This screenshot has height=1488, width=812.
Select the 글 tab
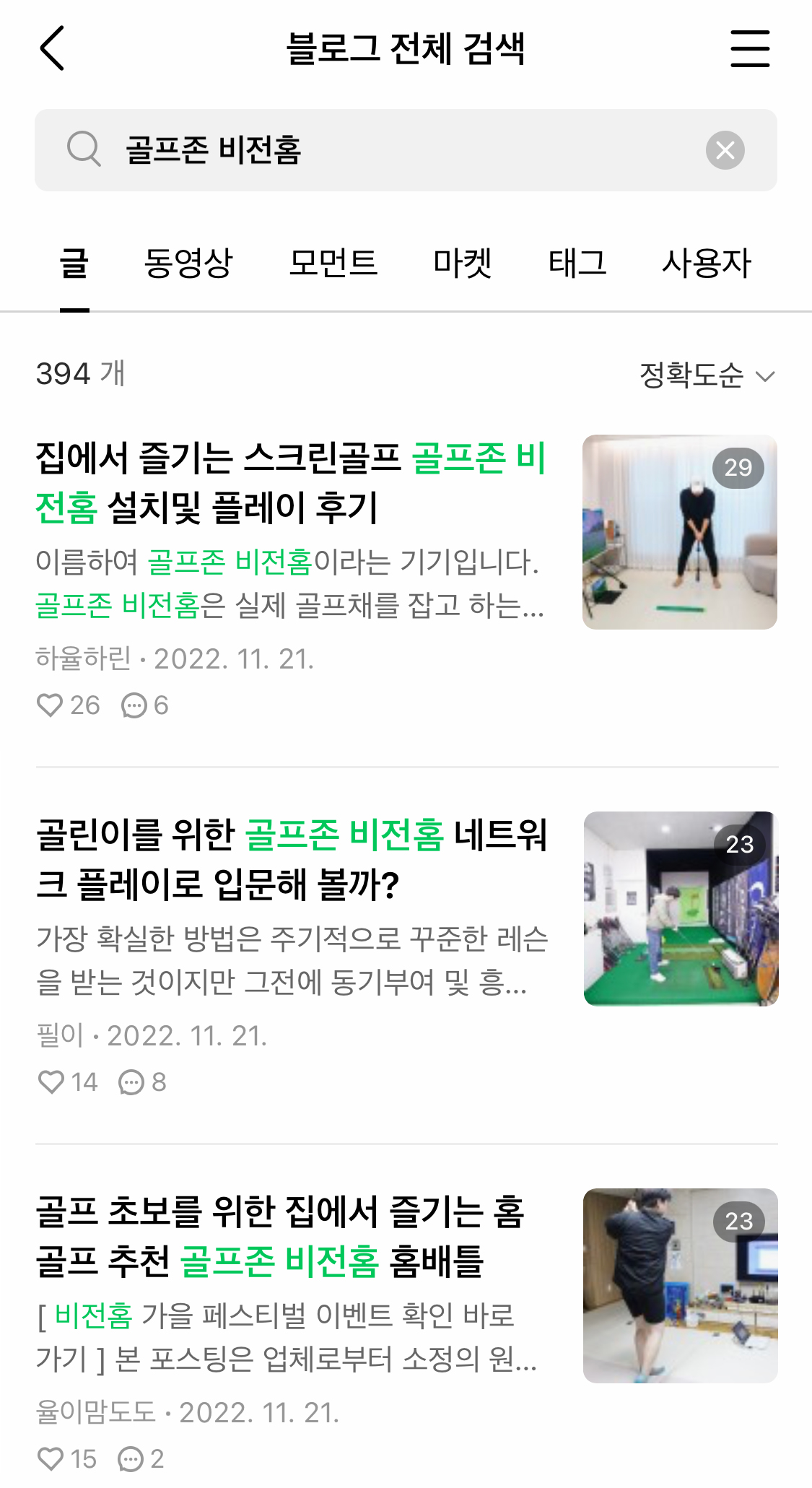pyautogui.click(x=74, y=263)
